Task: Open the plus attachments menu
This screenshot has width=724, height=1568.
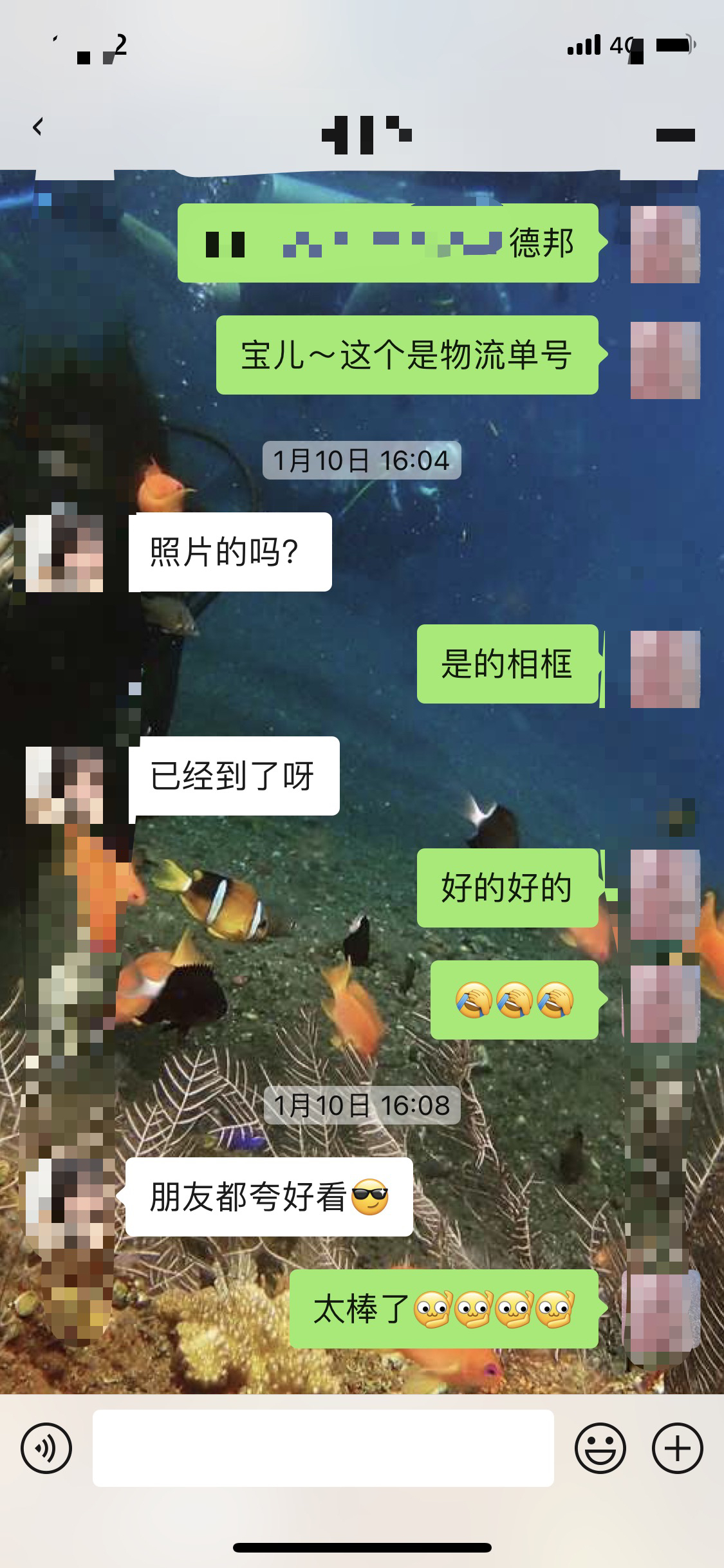Action: point(677,1448)
